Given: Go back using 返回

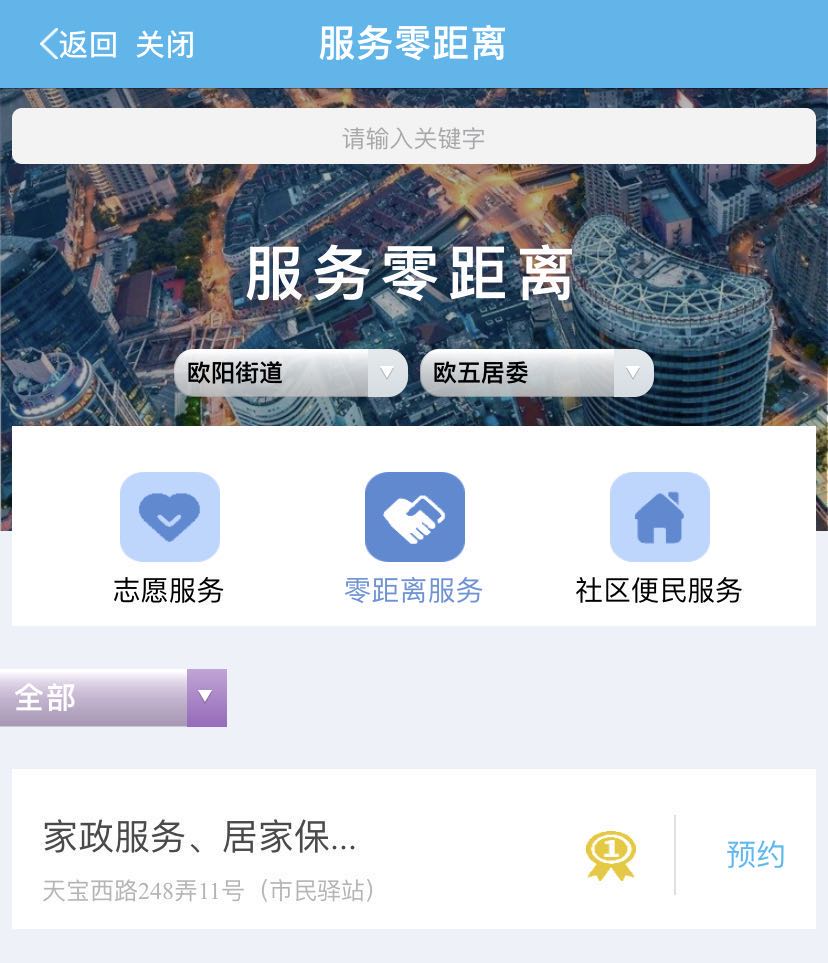Looking at the screenshot, I should pos(78,45).
